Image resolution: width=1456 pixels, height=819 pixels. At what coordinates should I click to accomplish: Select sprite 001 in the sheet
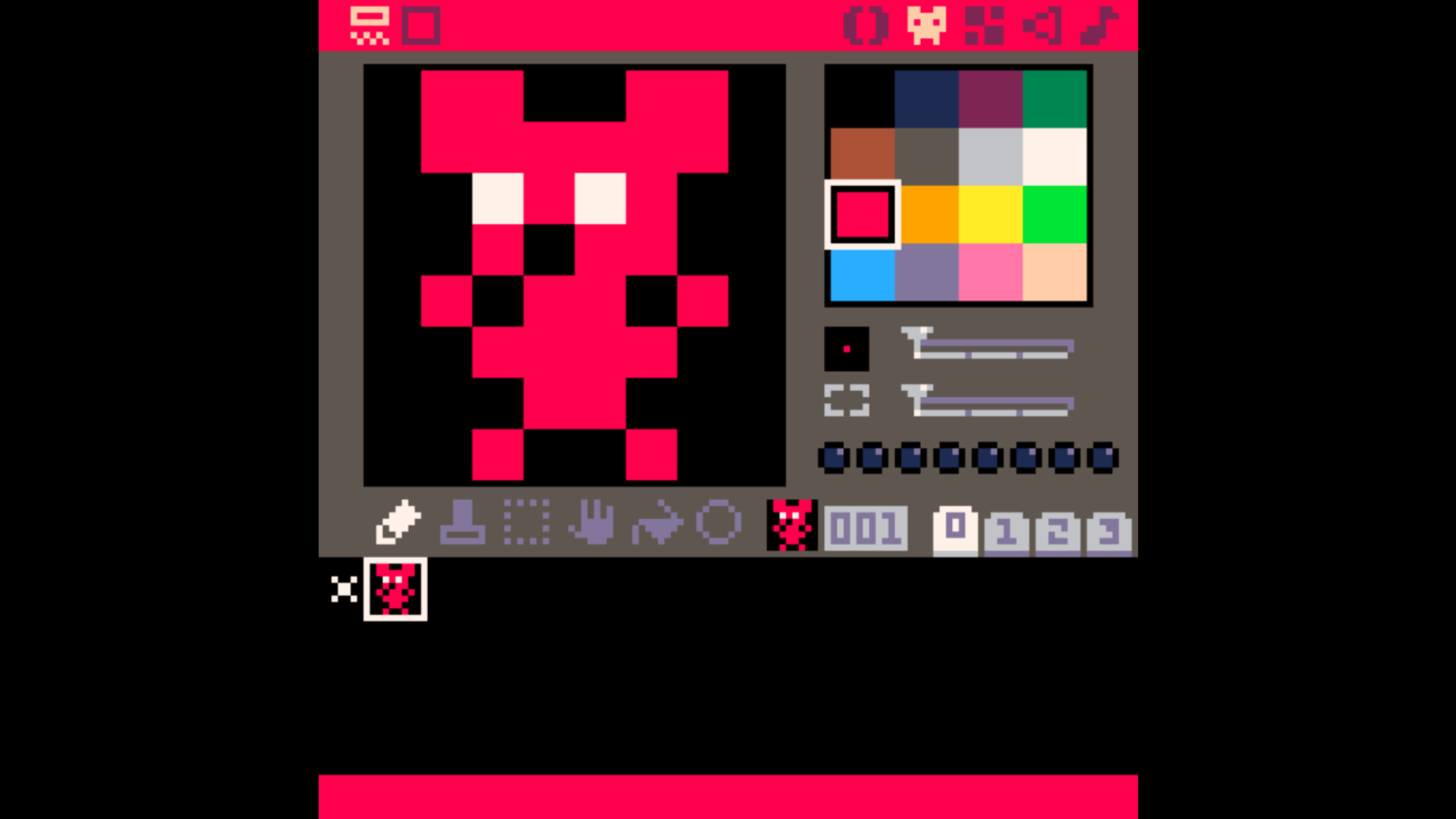[x=395, y=589]
